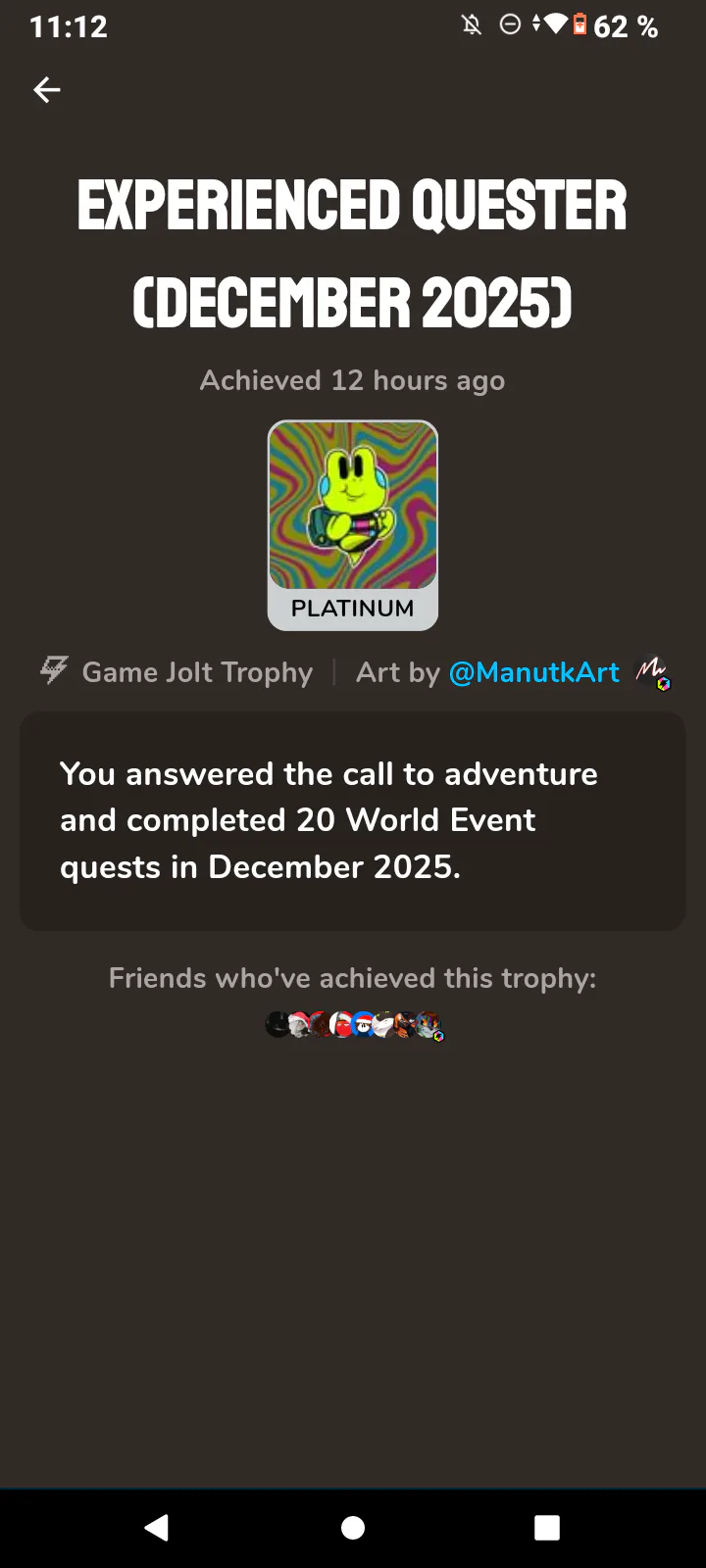Open the @ManutkArt artist profile link
The height and width of the screenshot is (1568, 706).
[x=534, y=672]
